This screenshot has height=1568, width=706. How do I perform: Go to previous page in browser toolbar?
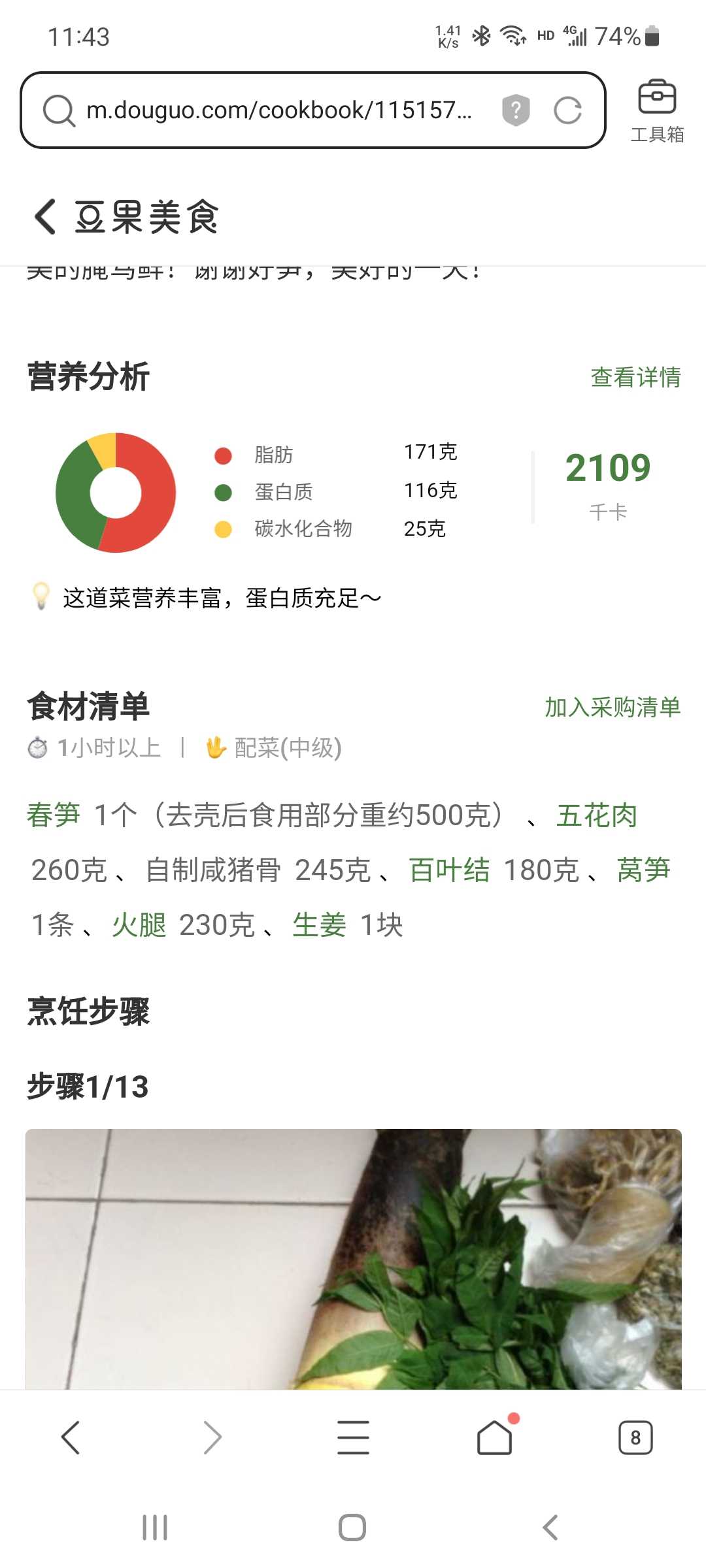71,1437
